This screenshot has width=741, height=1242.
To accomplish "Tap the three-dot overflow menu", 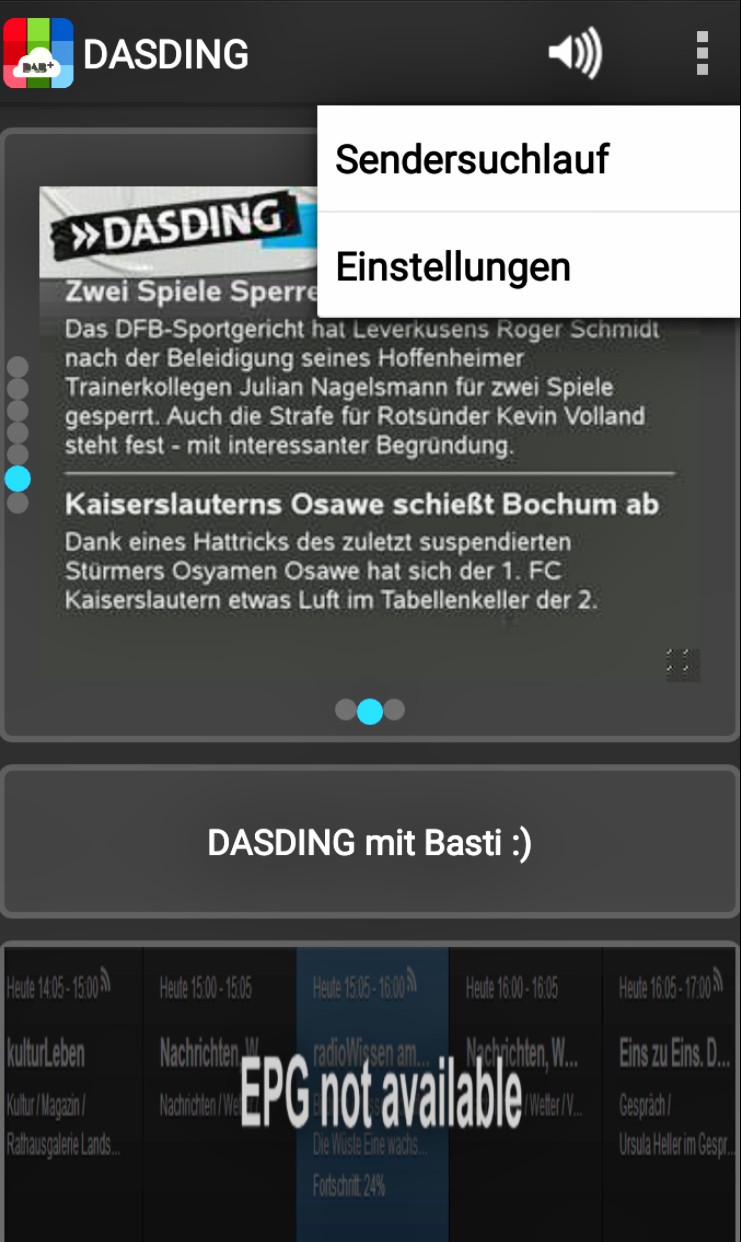I will pyautogui.click(x=702, y=52).
